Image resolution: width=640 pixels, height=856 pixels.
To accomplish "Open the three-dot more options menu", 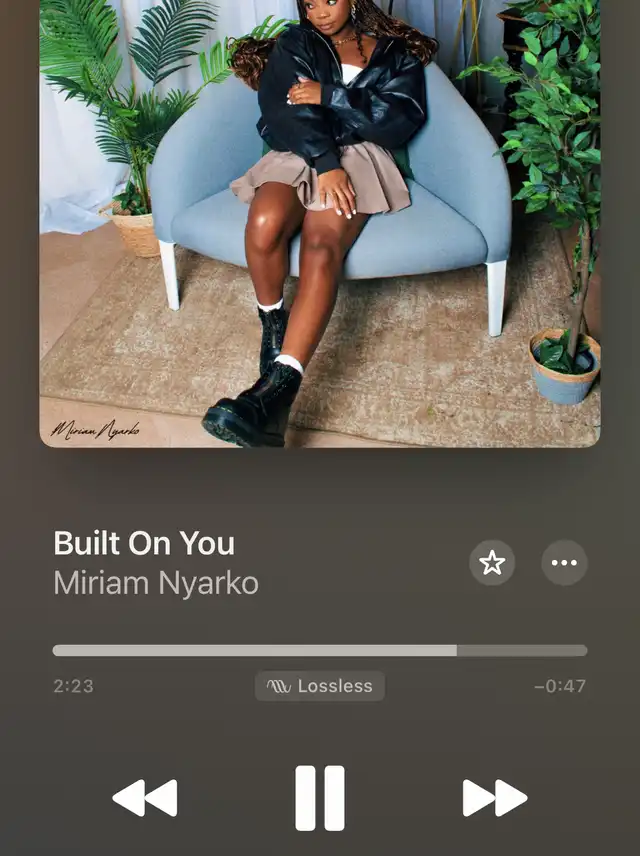I will click(564, 563).
